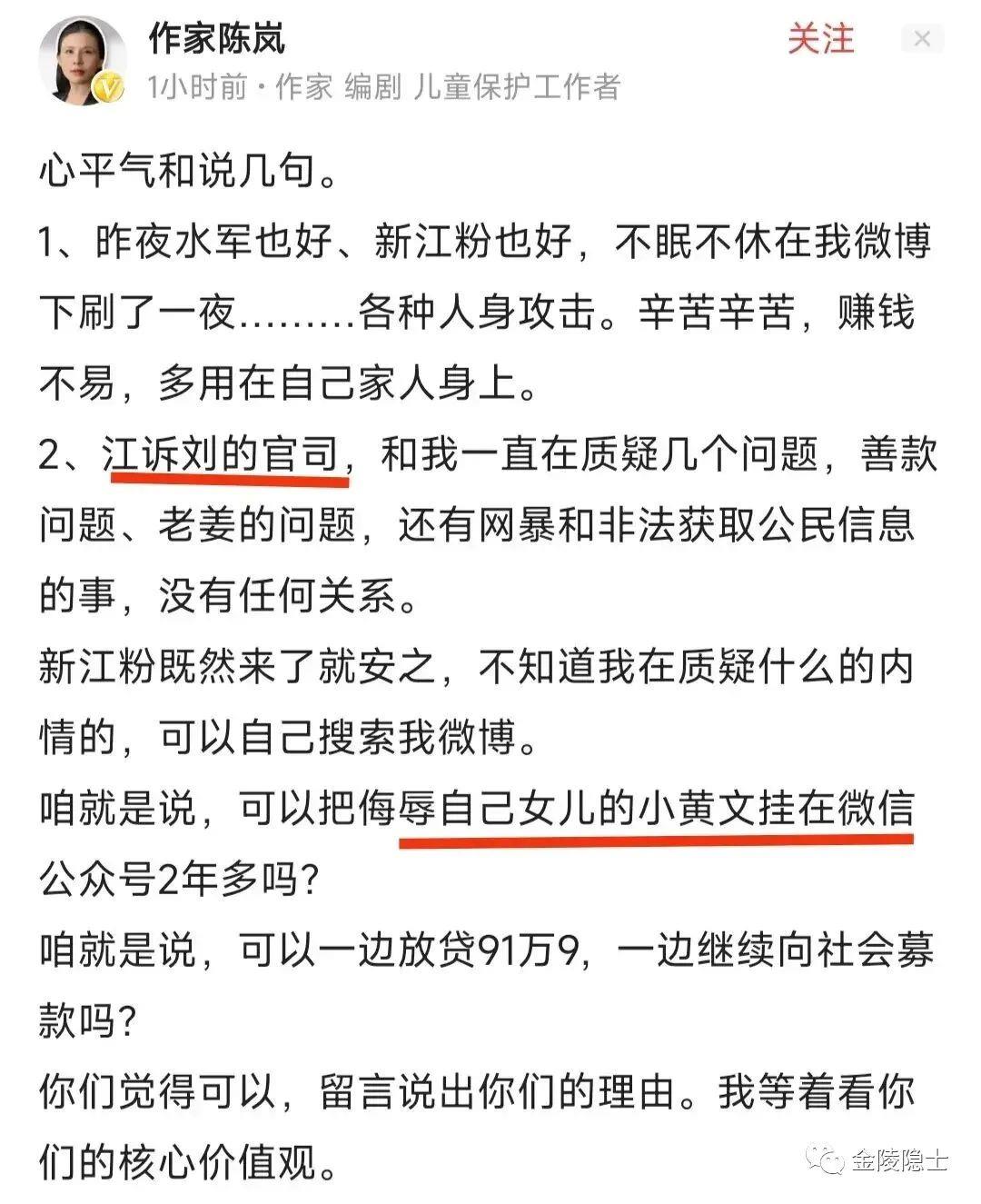
Task: Follow 作家陈岚 with the 关注 button
Action: pos(820,39)
